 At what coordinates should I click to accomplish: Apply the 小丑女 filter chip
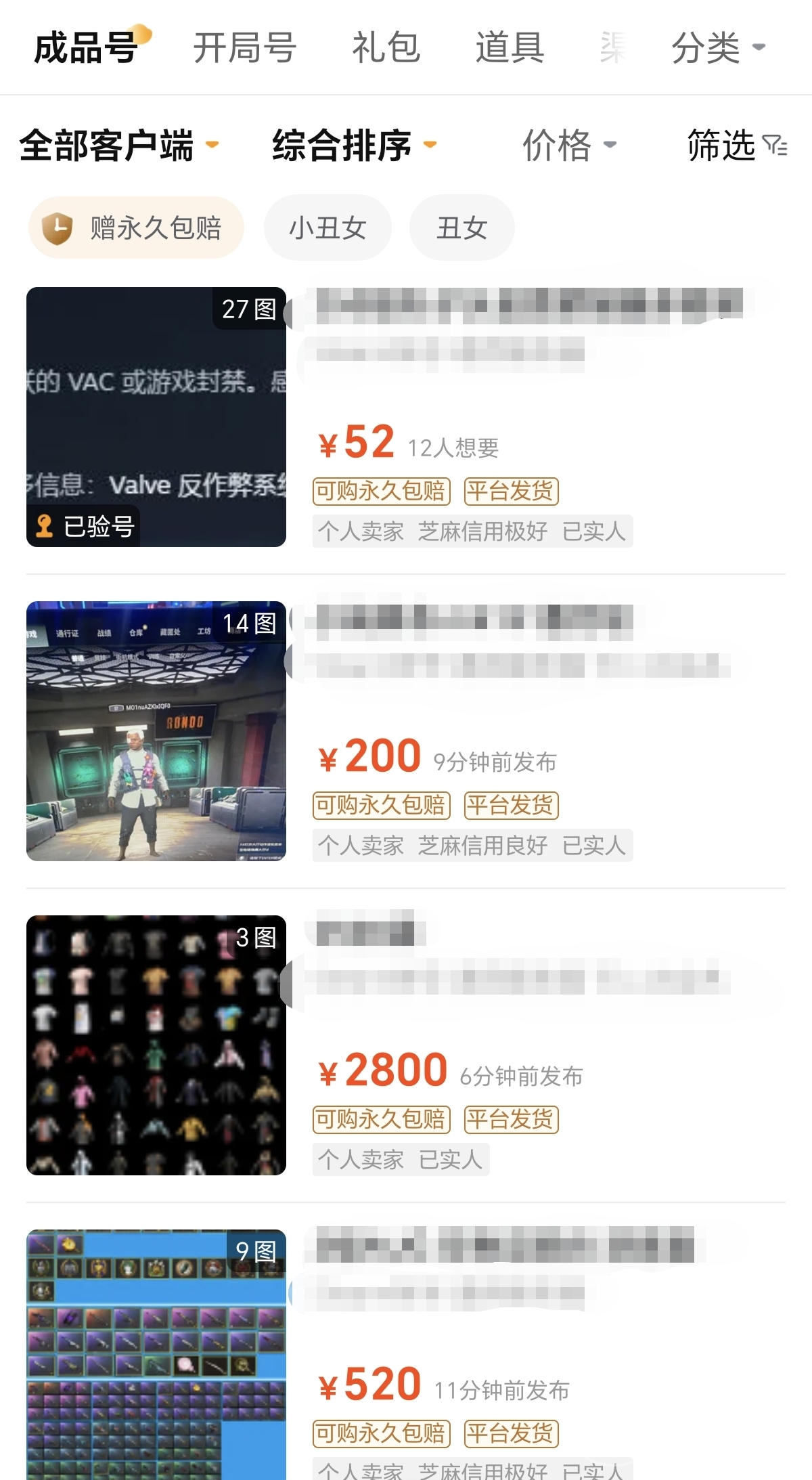click(328, 227)
